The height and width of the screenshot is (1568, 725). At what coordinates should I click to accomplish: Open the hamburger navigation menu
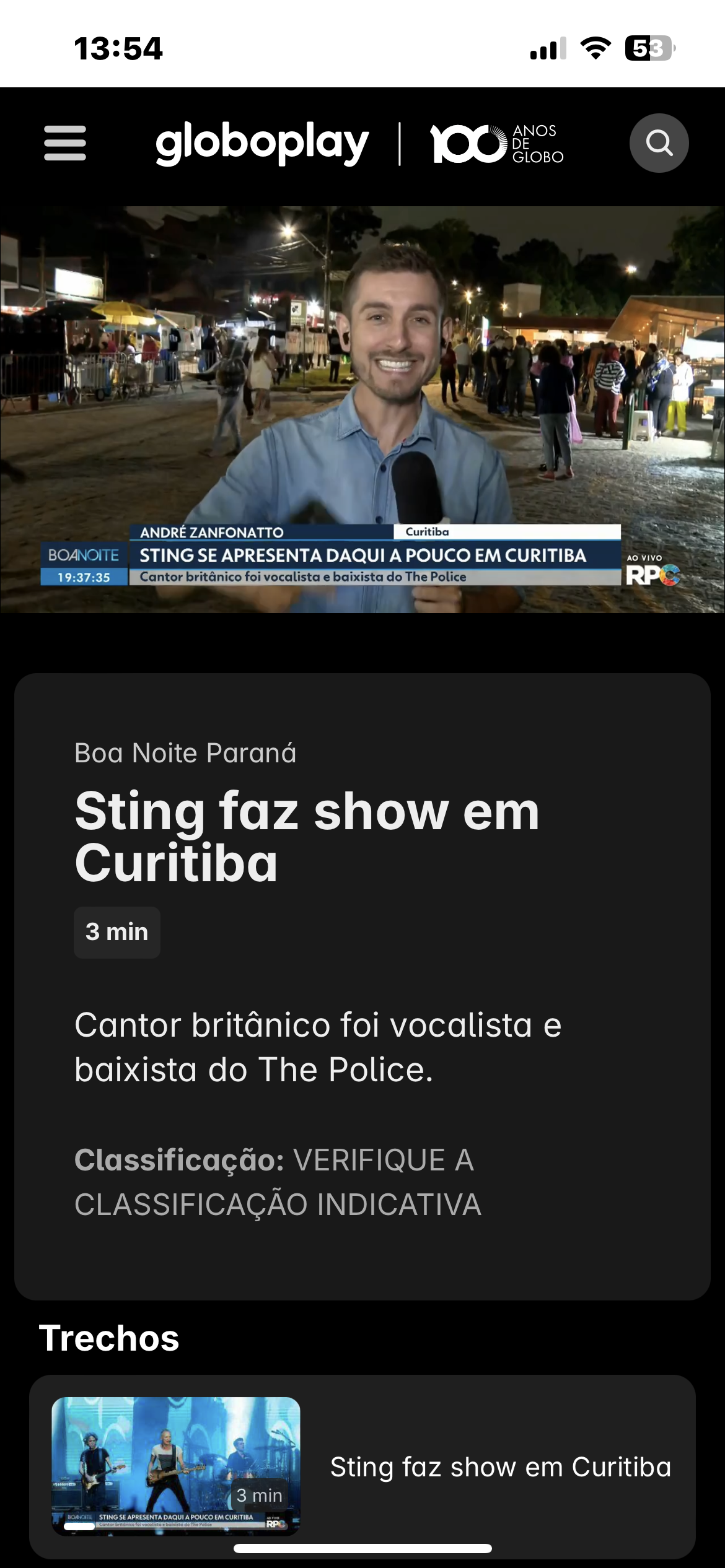coord(65,143)
